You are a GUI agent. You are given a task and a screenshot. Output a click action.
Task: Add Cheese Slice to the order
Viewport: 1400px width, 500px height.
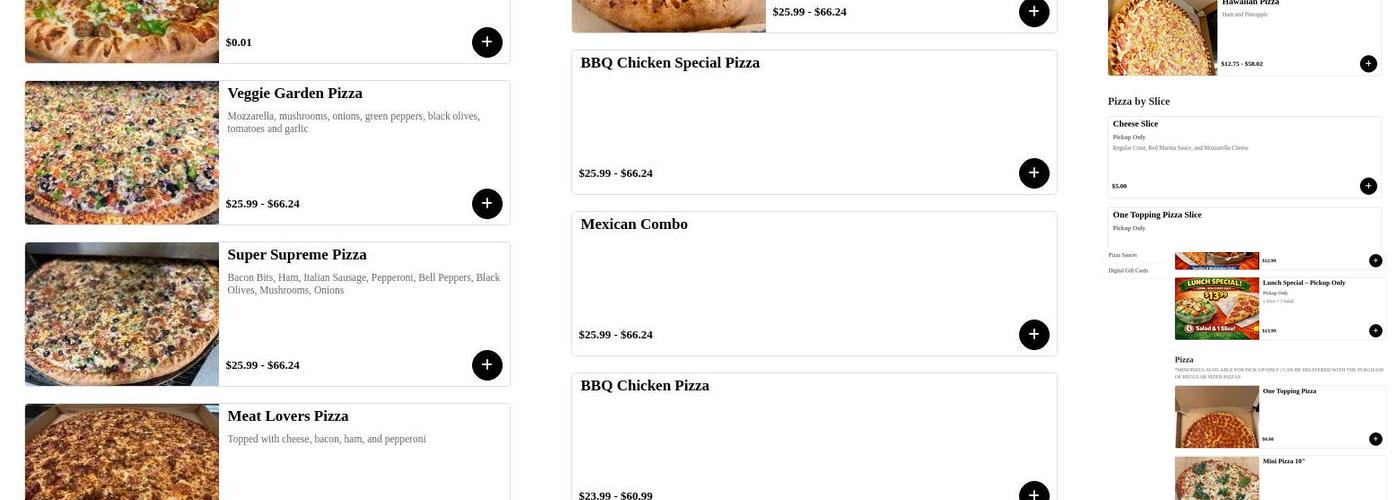tap(1368, 186)
